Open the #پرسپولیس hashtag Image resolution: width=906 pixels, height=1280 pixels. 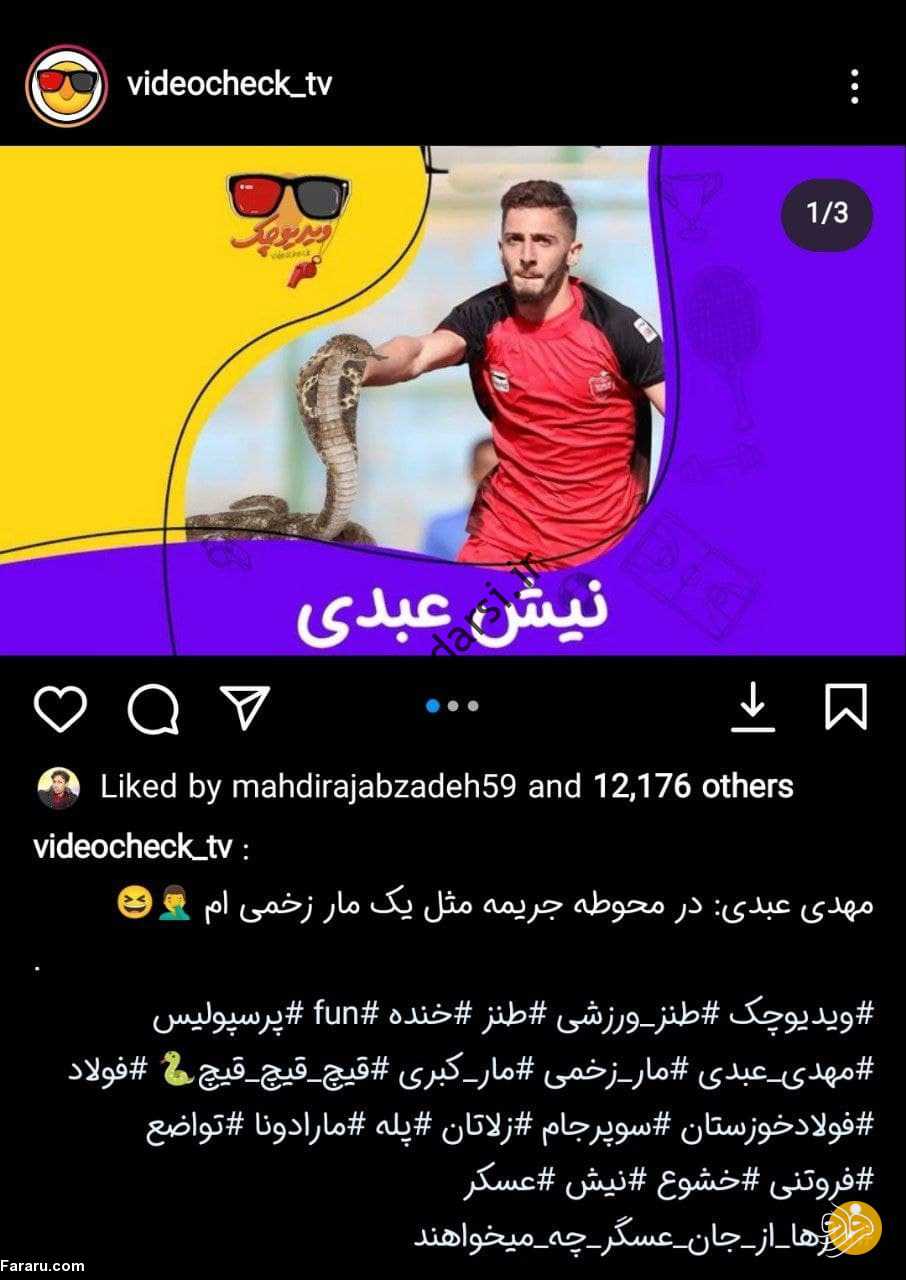click(224, 1015)
